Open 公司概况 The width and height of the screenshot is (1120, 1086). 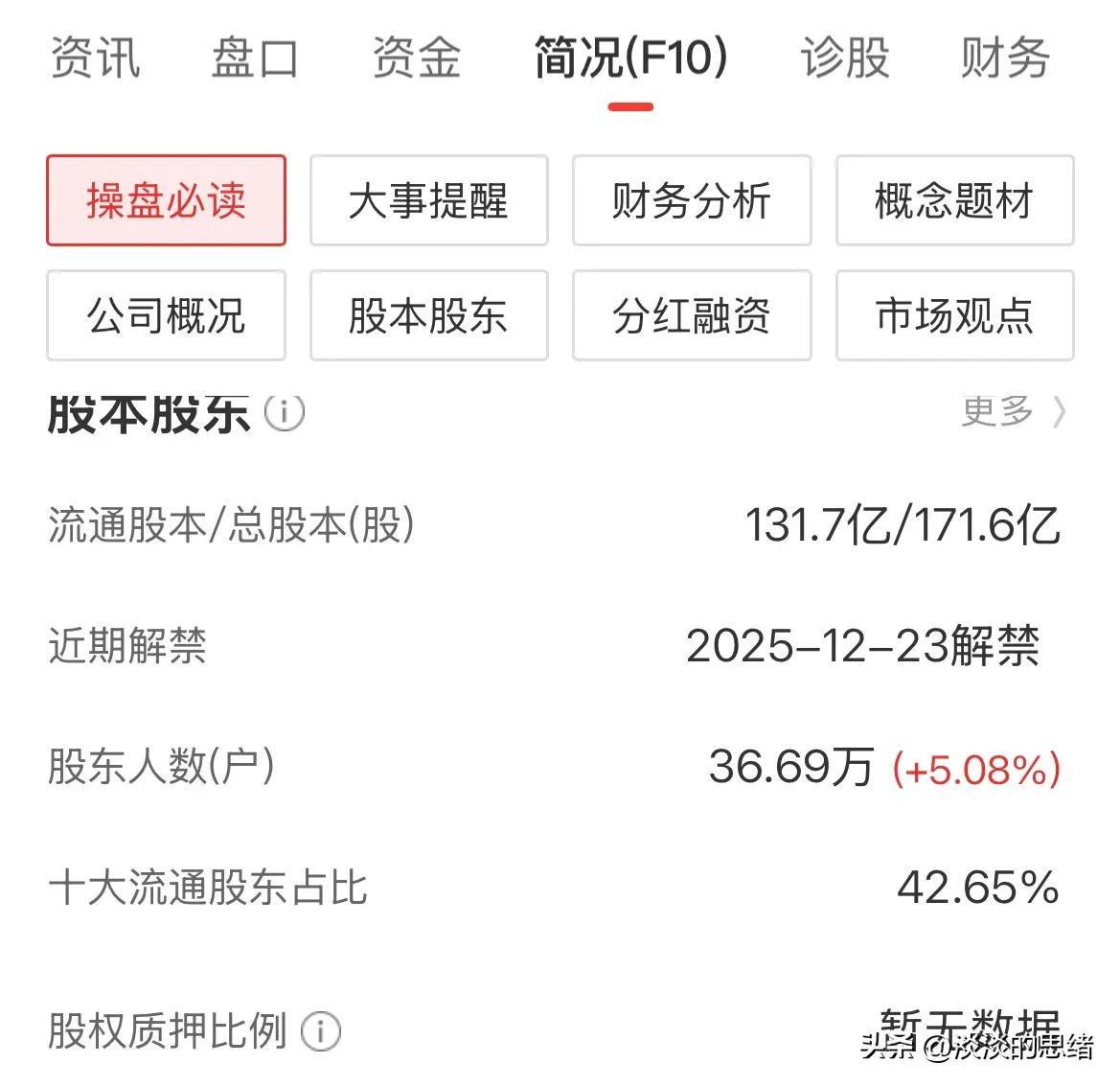click(166, 315)
